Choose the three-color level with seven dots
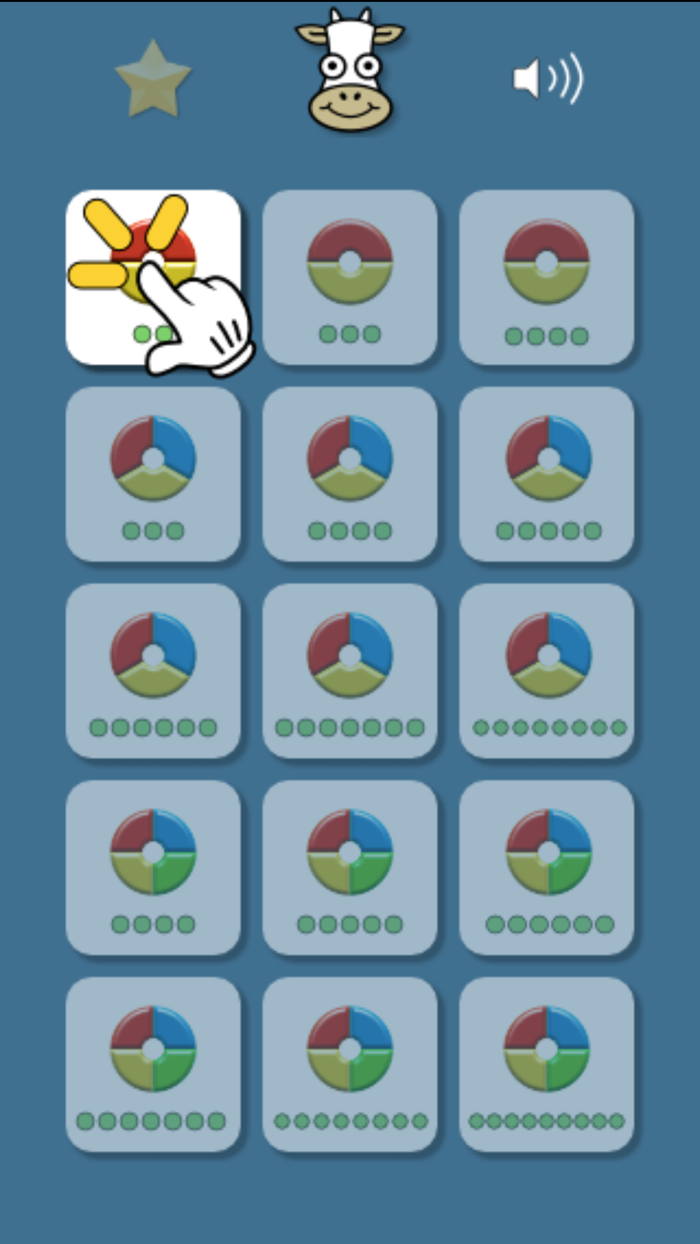 pyautogui.click(x=350, y=671)
